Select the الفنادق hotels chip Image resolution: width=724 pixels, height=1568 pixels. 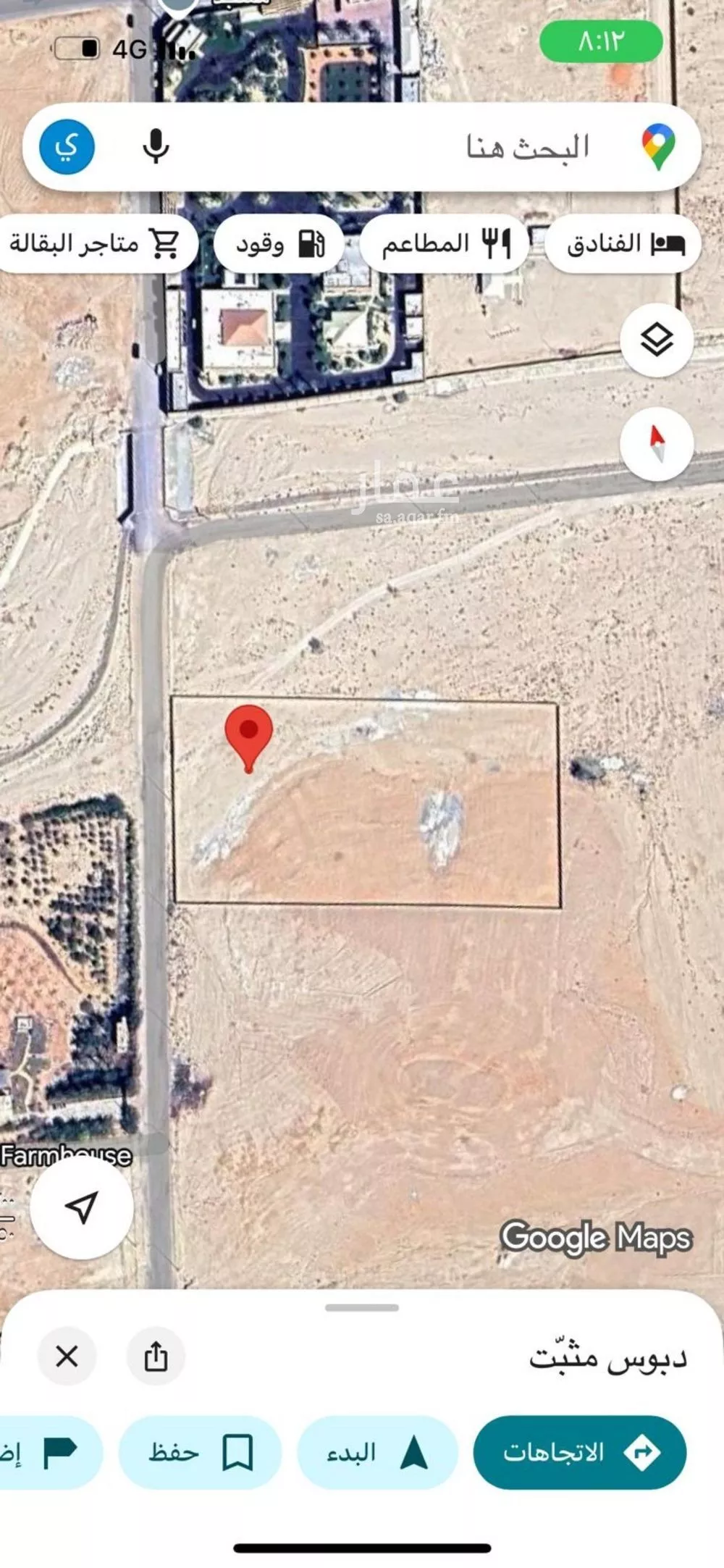[x=624, y=244]
